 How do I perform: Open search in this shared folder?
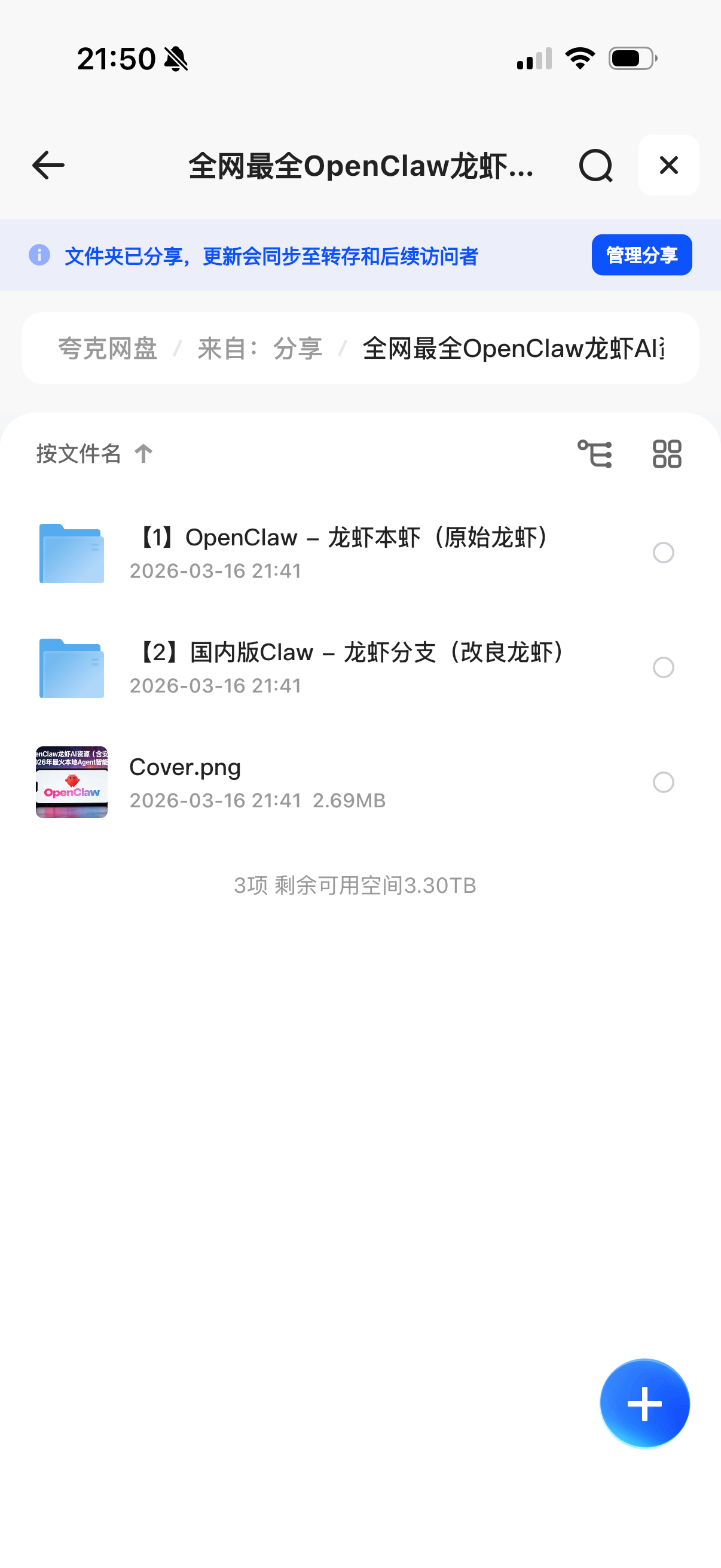pos(595,165)
